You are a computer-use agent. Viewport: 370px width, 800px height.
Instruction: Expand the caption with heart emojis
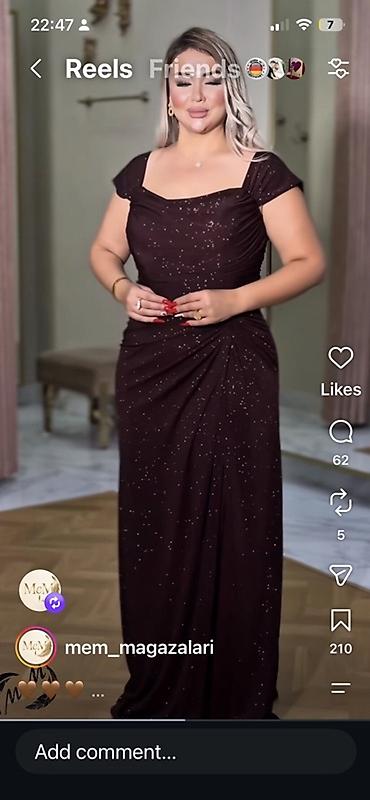(60, 691)
